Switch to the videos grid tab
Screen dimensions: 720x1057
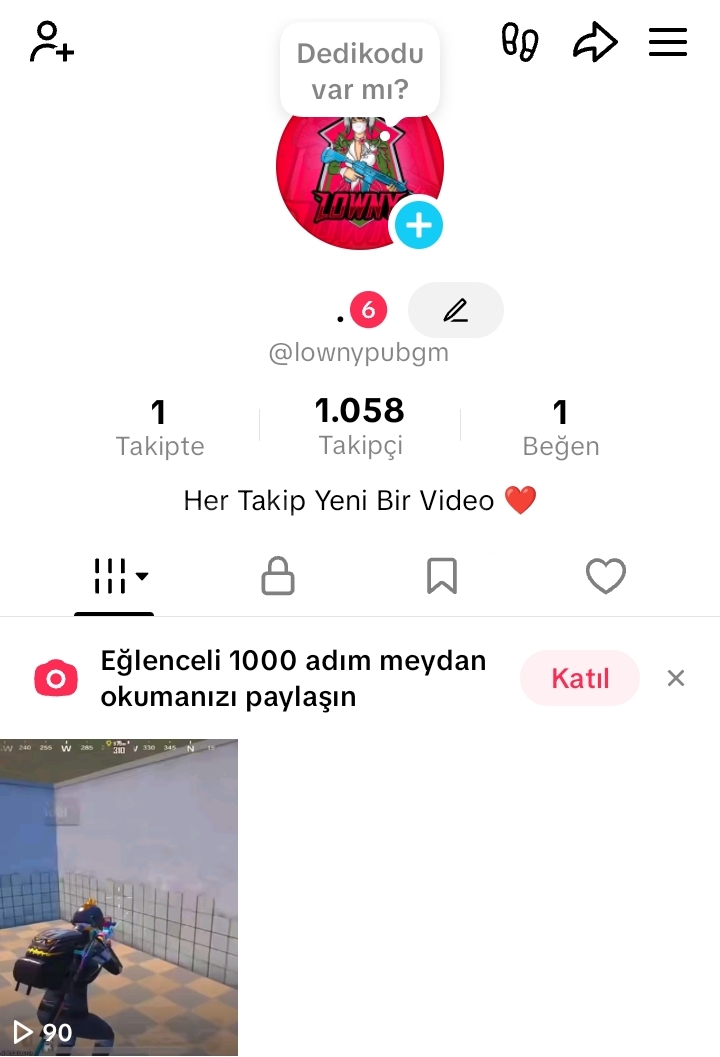tap(115, 576)
